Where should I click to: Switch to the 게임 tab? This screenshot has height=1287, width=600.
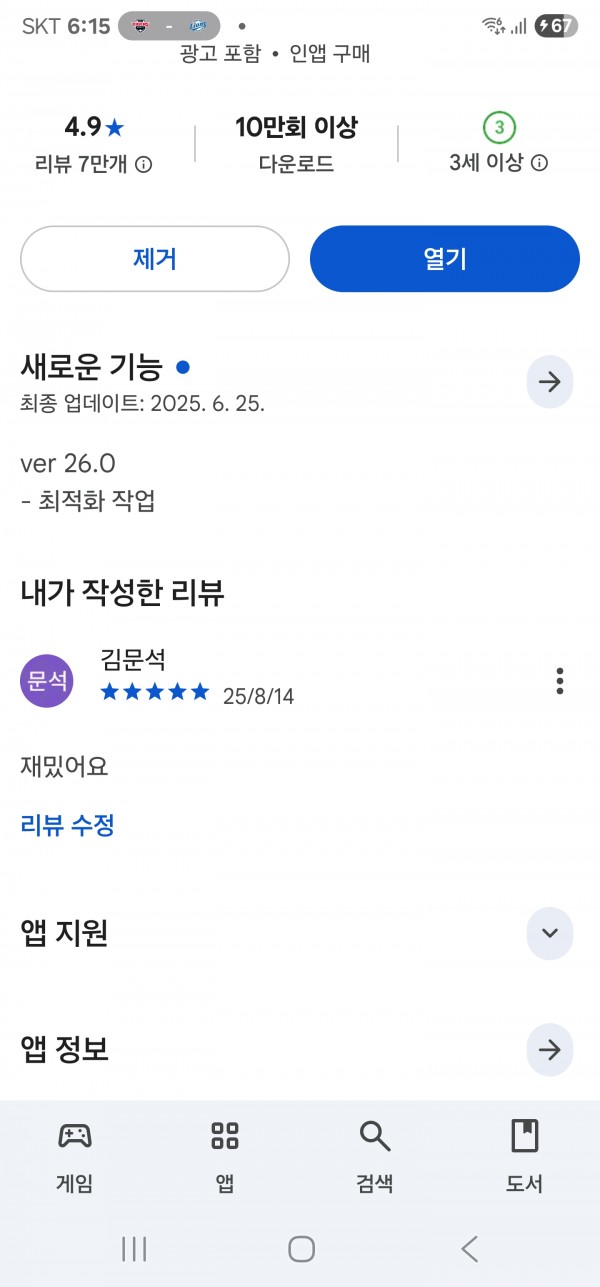coord(75,1155)
